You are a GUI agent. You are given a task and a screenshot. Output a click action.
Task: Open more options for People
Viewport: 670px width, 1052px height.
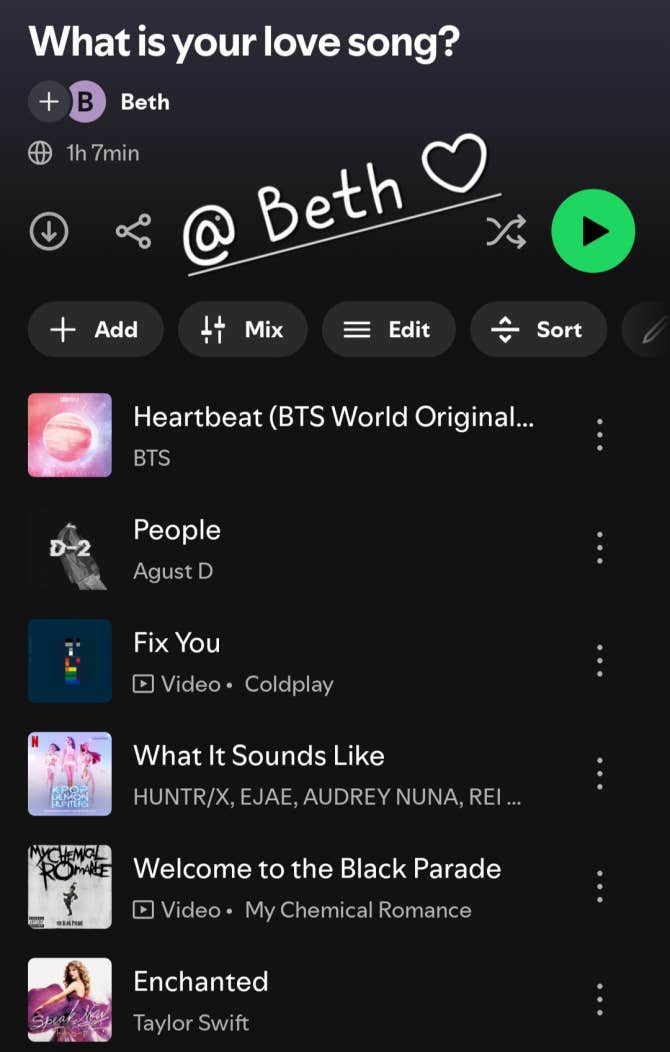pyautogui.click(x=600, y=548)
